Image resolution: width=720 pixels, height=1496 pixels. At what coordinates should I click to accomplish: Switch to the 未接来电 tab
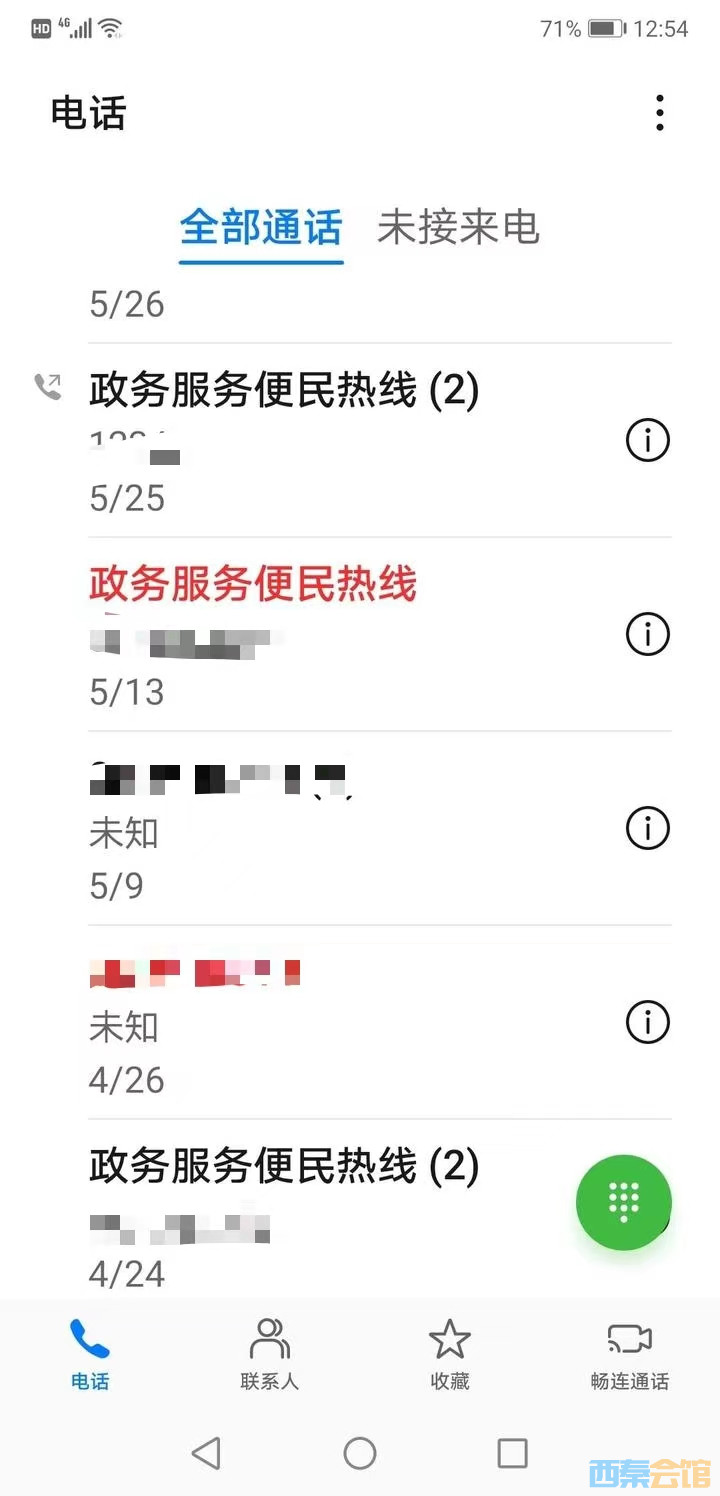click(458, 228)
